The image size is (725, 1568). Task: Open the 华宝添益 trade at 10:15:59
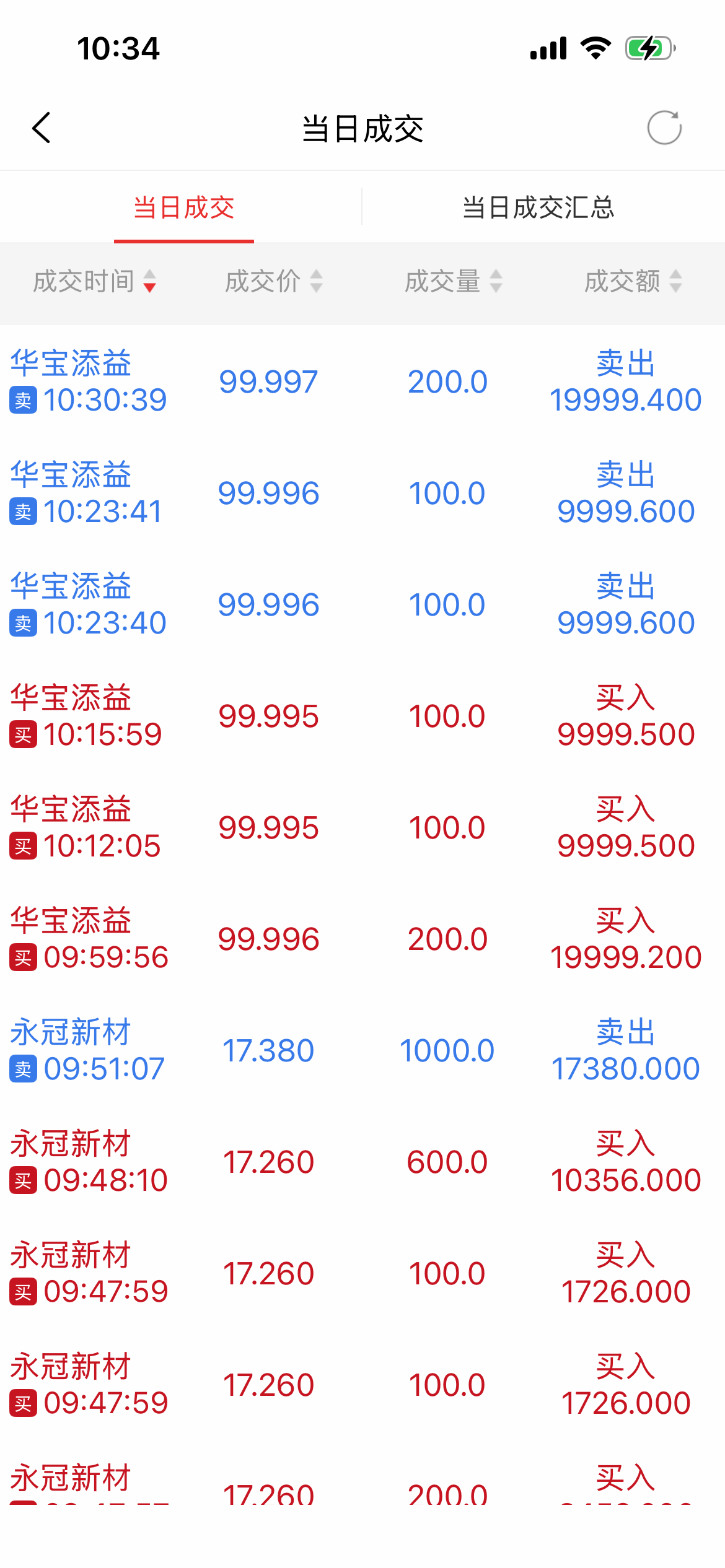[362, 716]
